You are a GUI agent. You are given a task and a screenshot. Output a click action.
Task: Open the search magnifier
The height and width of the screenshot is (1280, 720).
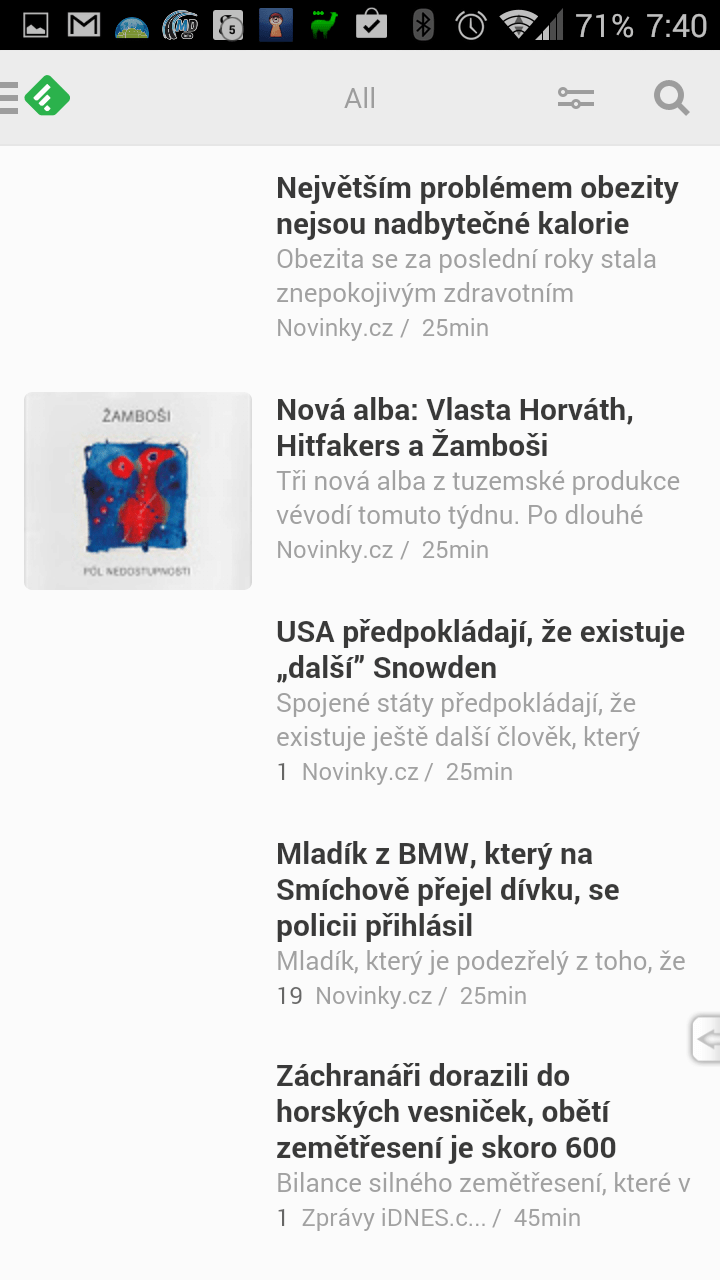coord(671,98)
